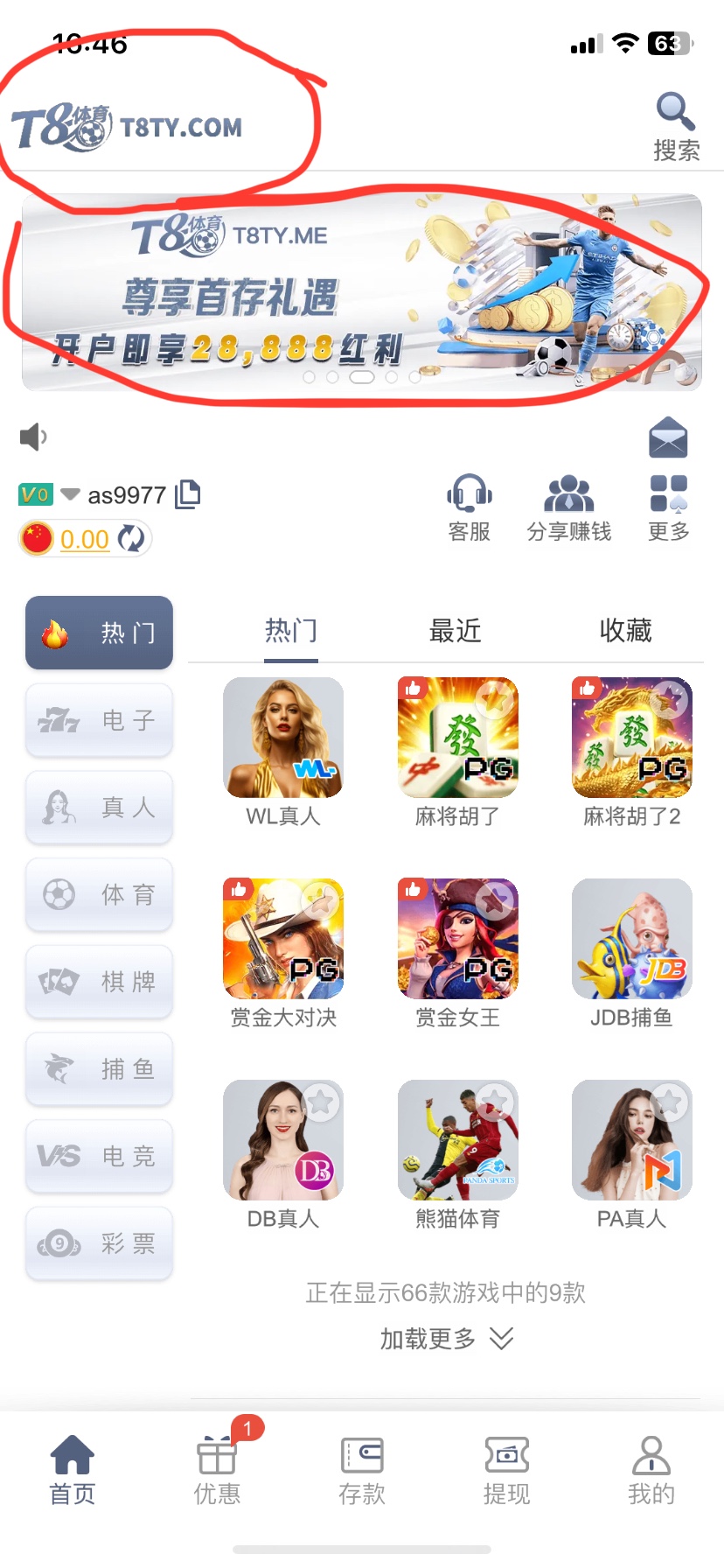Go to the 优惠 promotions tab

[x=217, y=1470]
